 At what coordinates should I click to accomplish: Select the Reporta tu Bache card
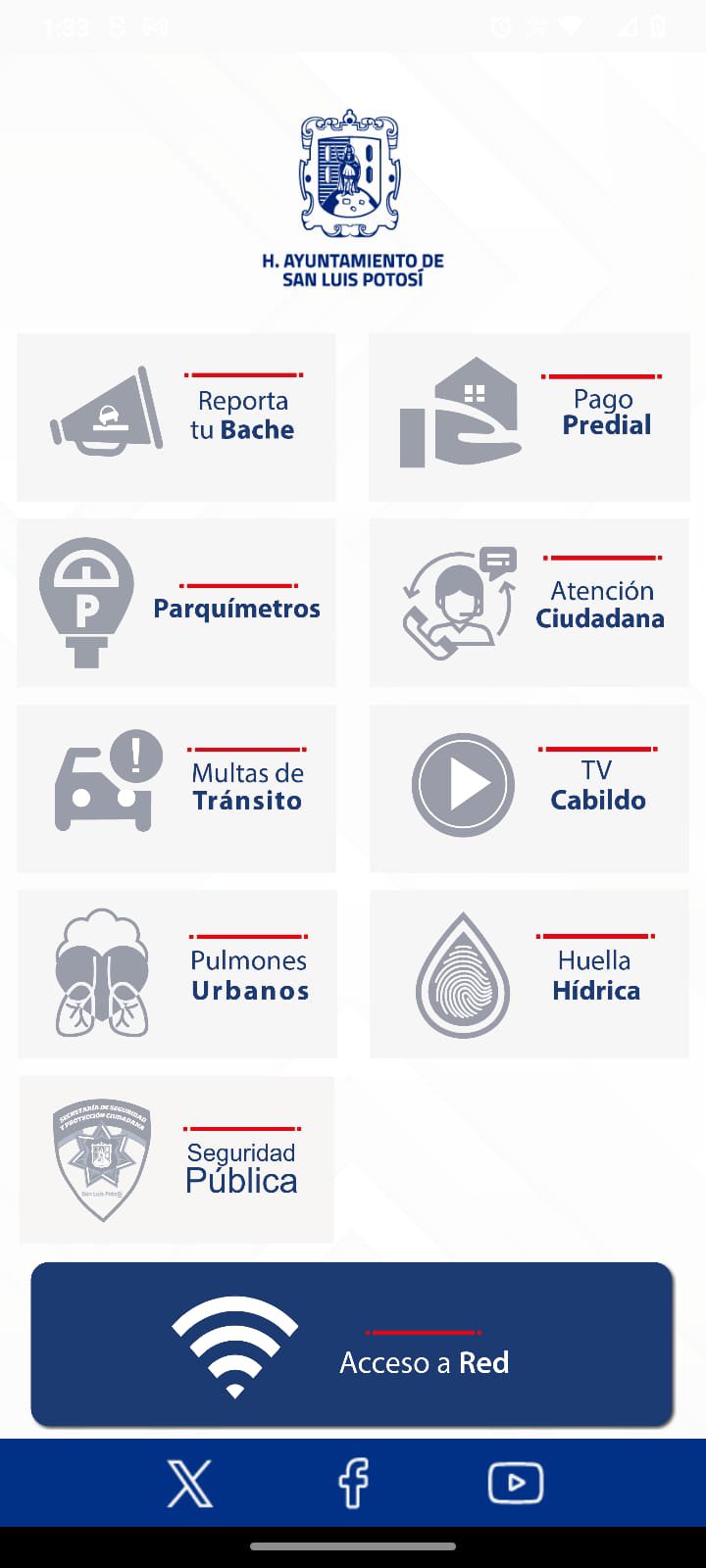[x=176, y=416]
